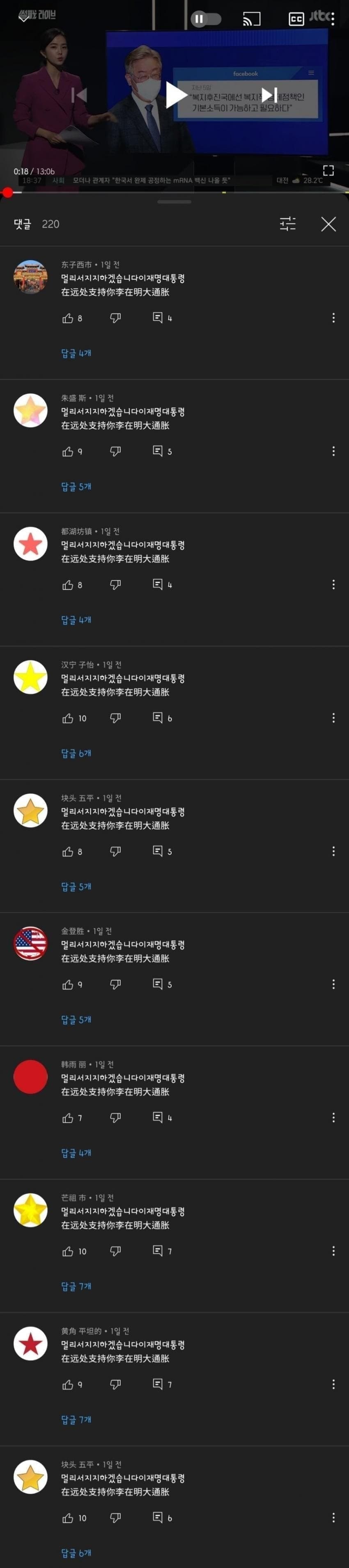Minimize the video player
The image size is (349, 1568).
[24, 18]
